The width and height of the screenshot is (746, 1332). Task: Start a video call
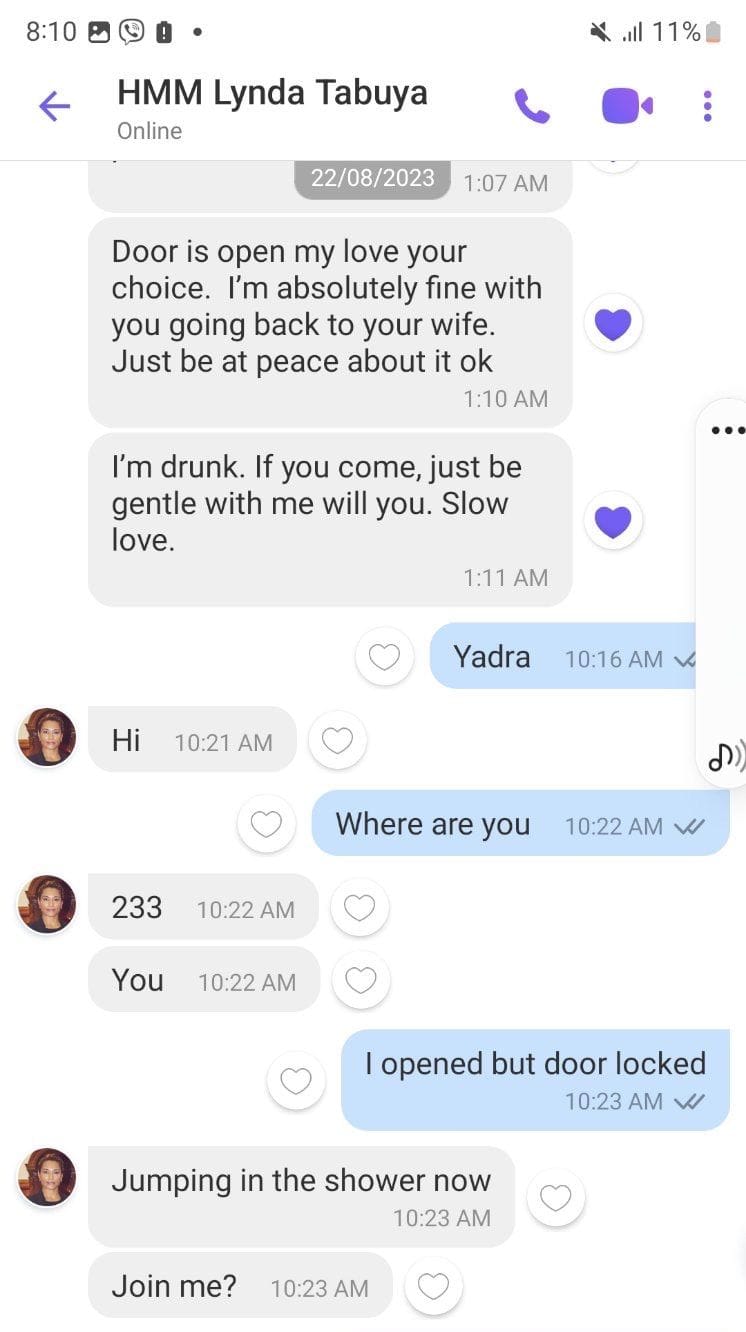tap(627, 105)
